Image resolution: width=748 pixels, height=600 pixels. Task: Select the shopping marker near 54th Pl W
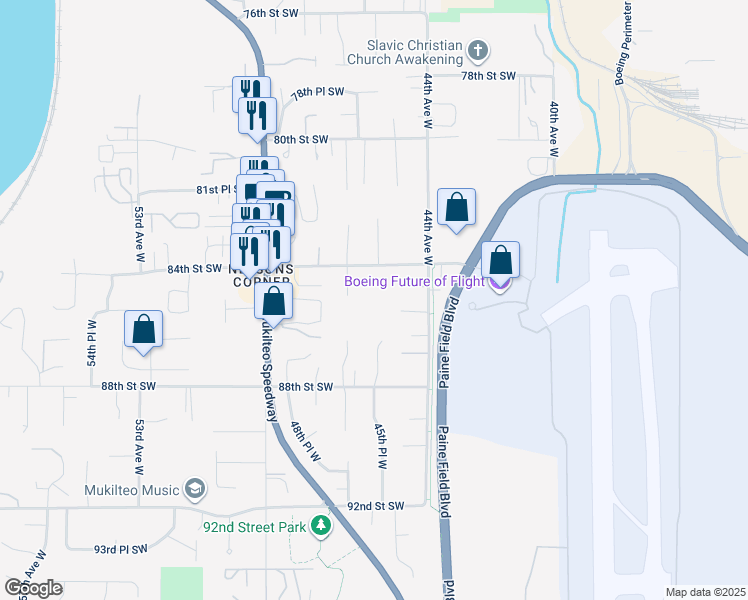143,330
